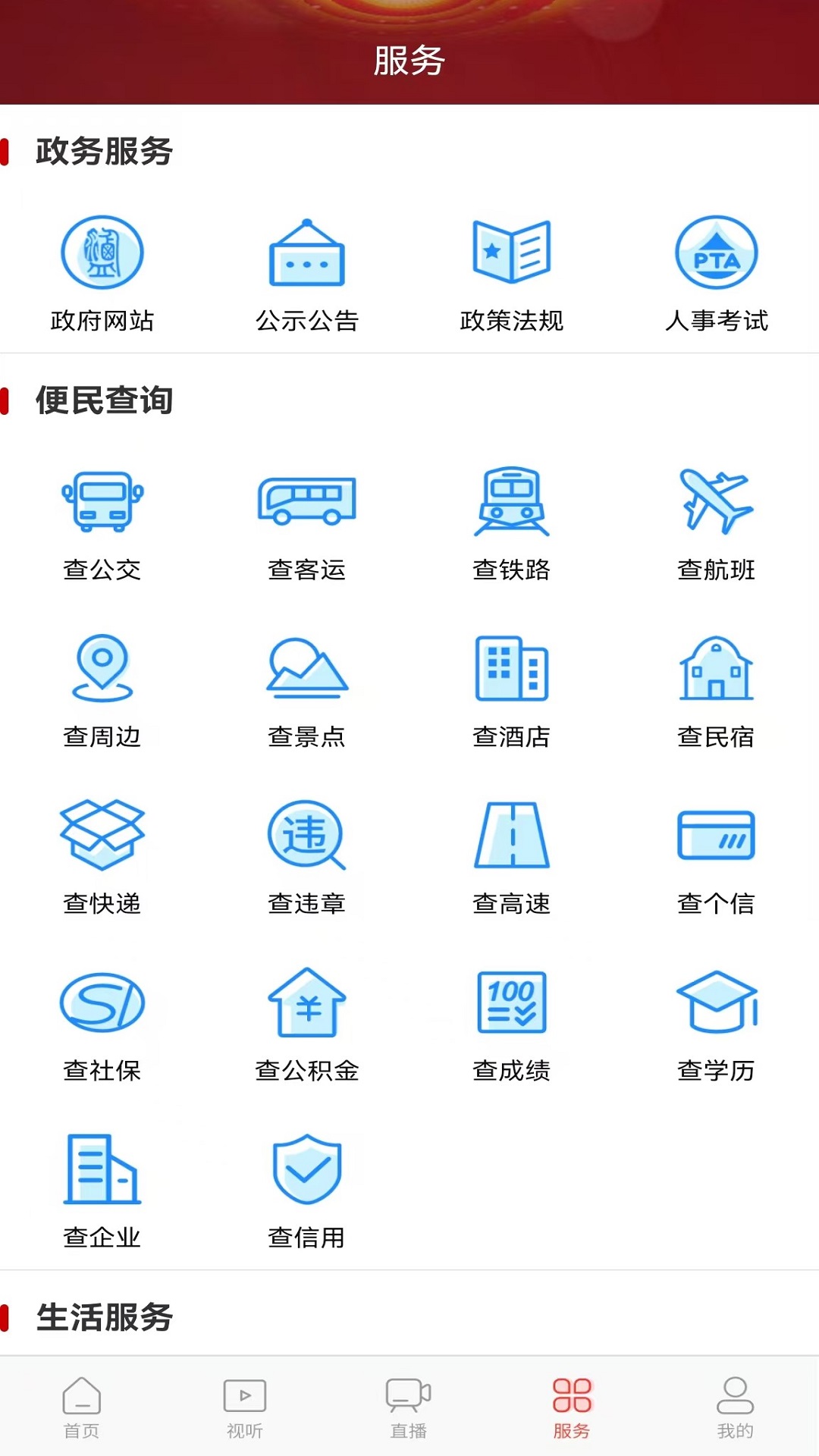
Task: Open the 我的 profile tab
Action: pyautogui.click(x=736, y=1407)
